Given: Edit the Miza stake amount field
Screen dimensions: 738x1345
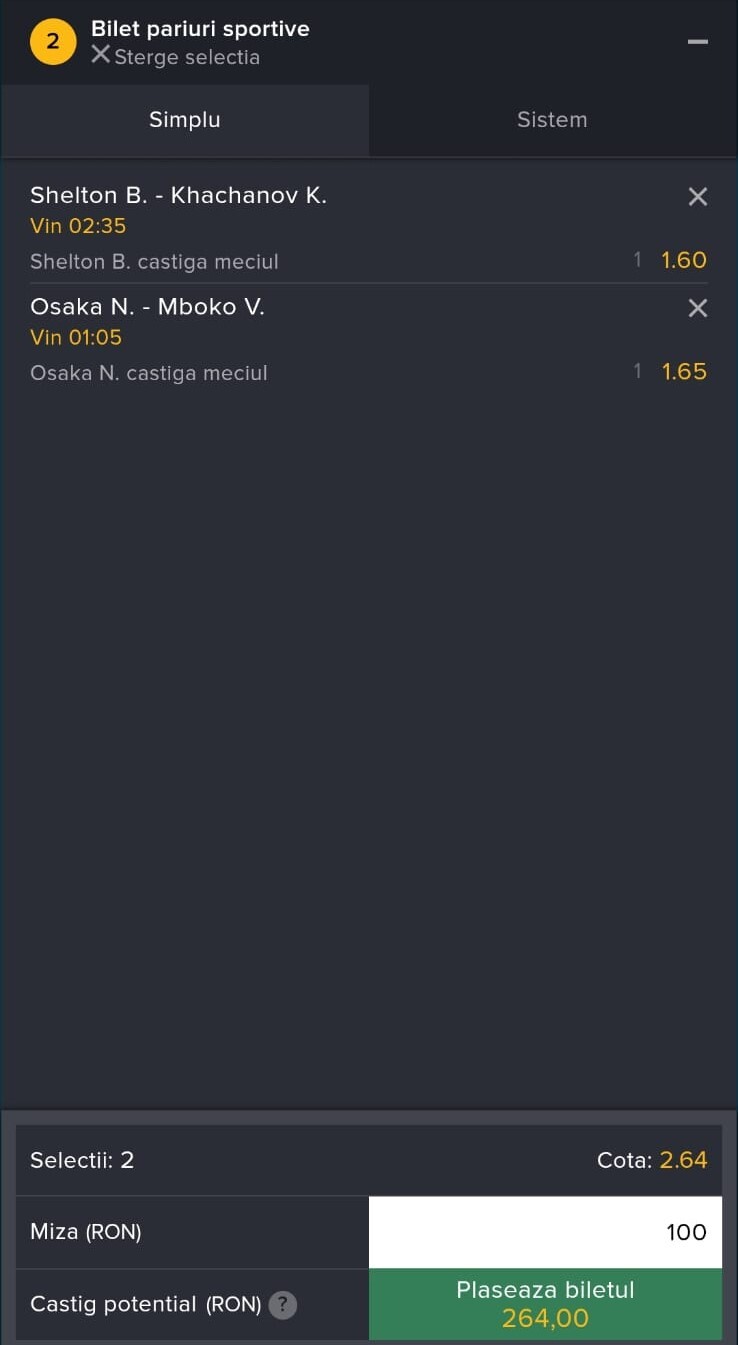Looking at the screenshot, I should coord(545,1232).
